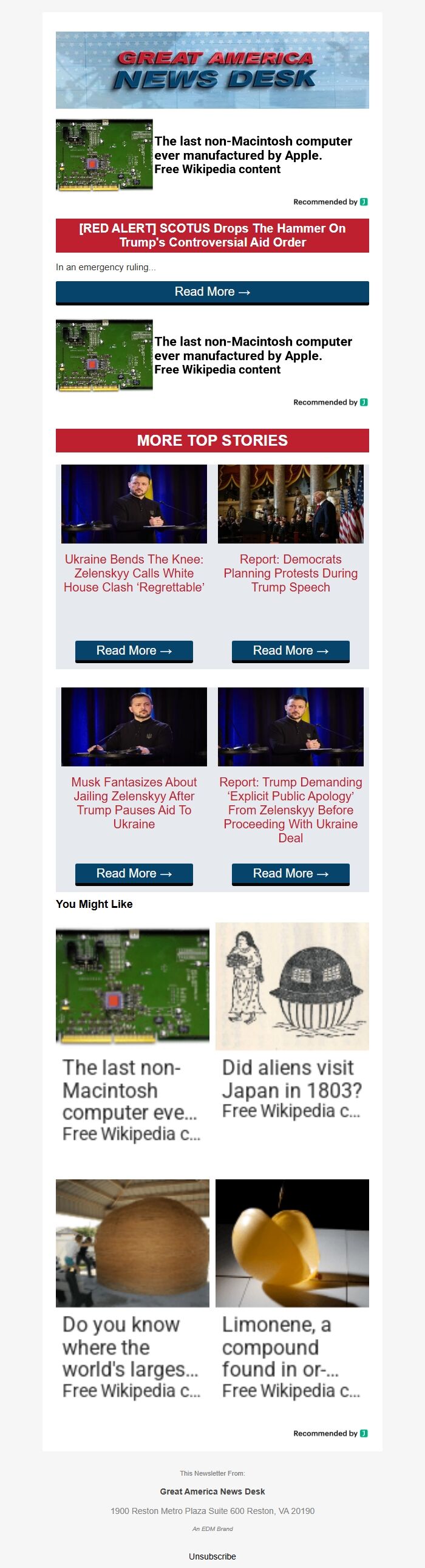Unsubscribe from this newsletter

coord(212,1556)
